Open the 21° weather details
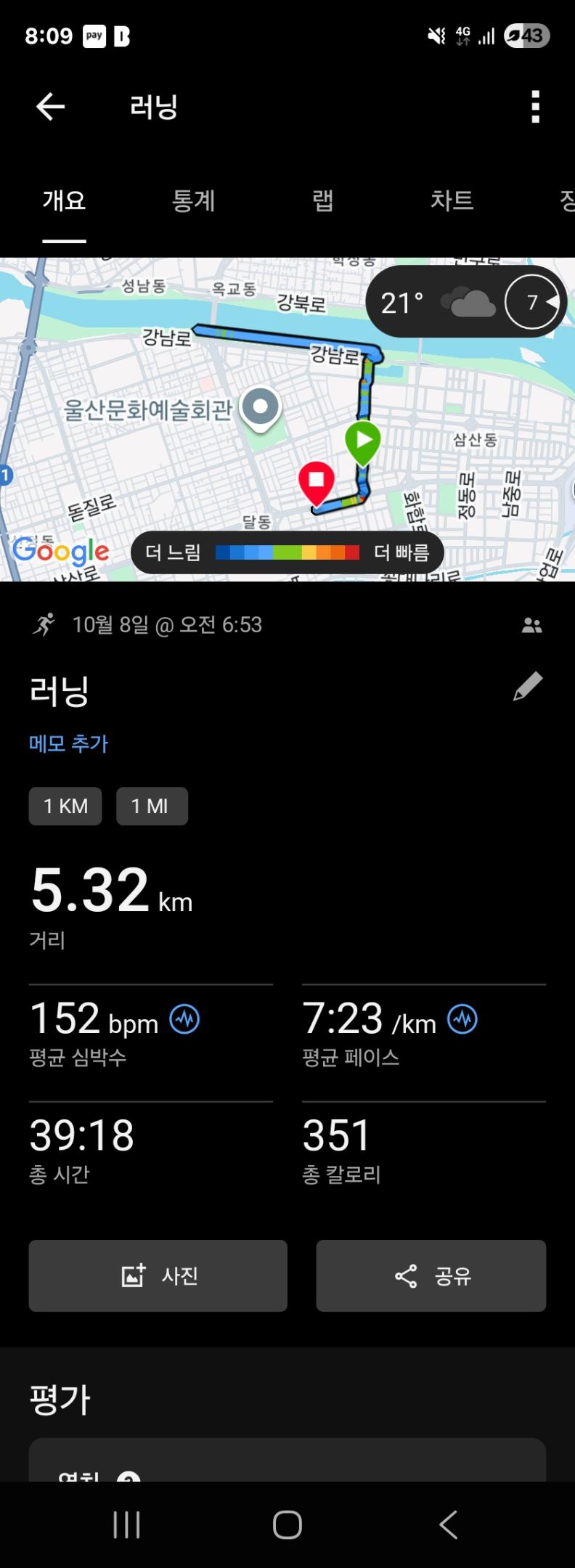This screenshot has height=1568, width=575. (465, 302)
